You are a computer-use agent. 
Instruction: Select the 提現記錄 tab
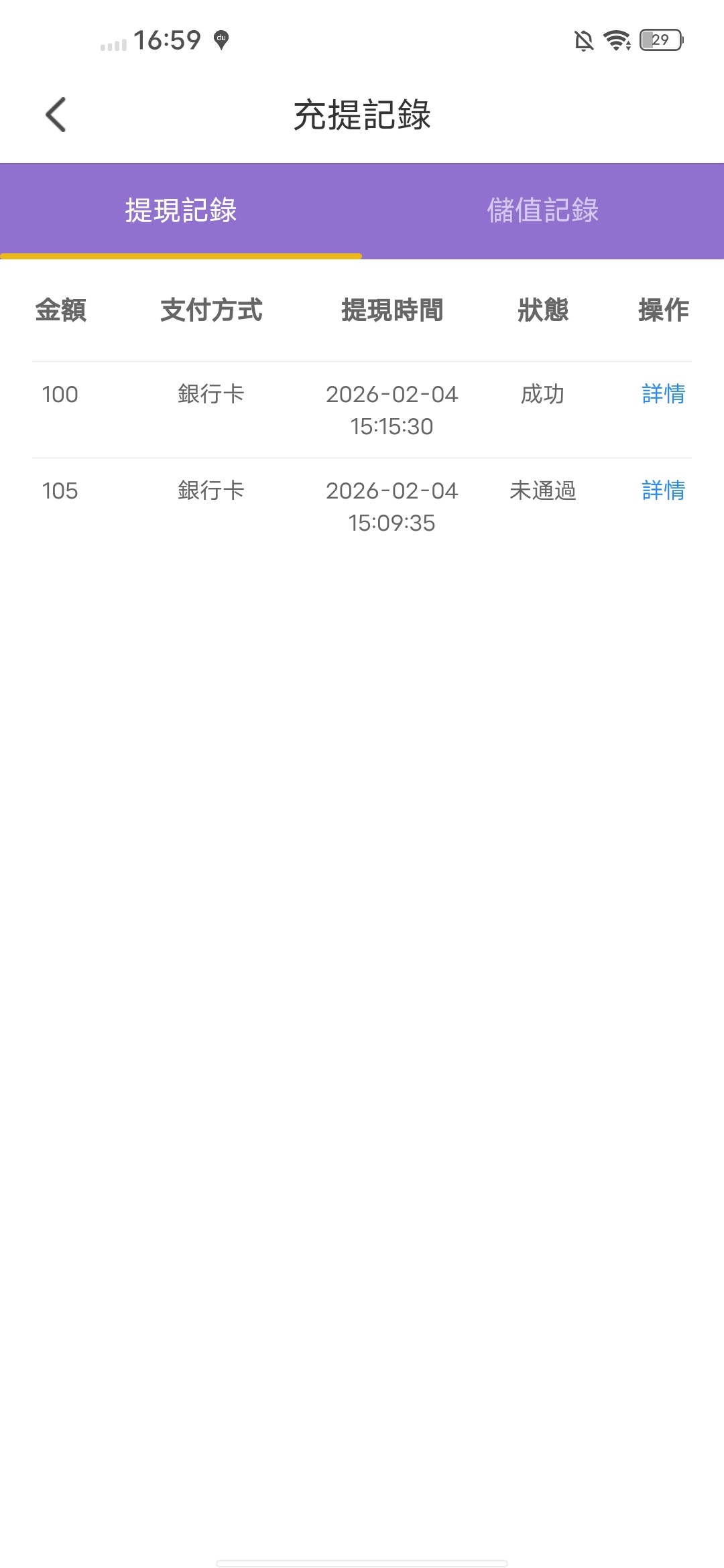tap(181, 210)
